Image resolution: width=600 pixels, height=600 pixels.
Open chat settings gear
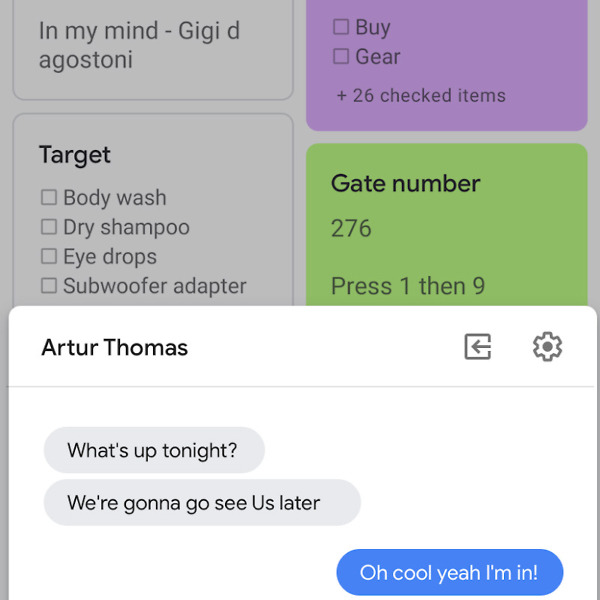[547, 347]
